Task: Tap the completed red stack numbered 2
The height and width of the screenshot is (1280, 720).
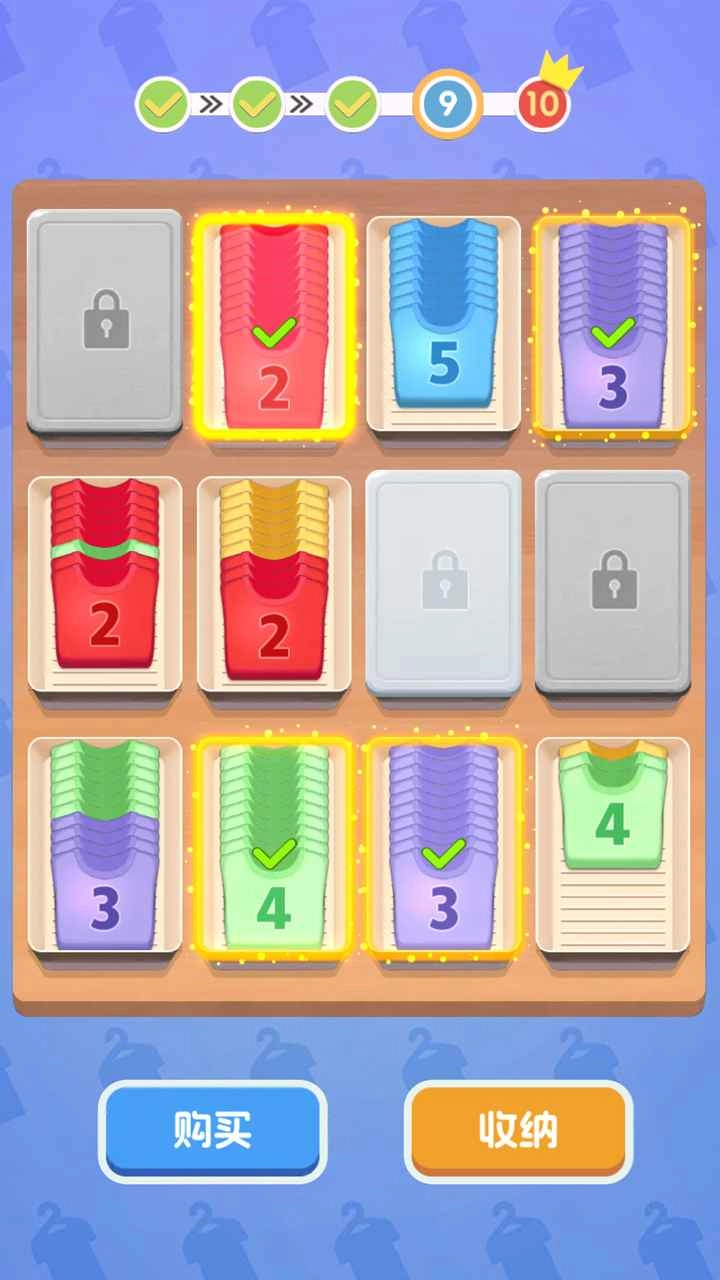Action: click(x=274, y=325)
